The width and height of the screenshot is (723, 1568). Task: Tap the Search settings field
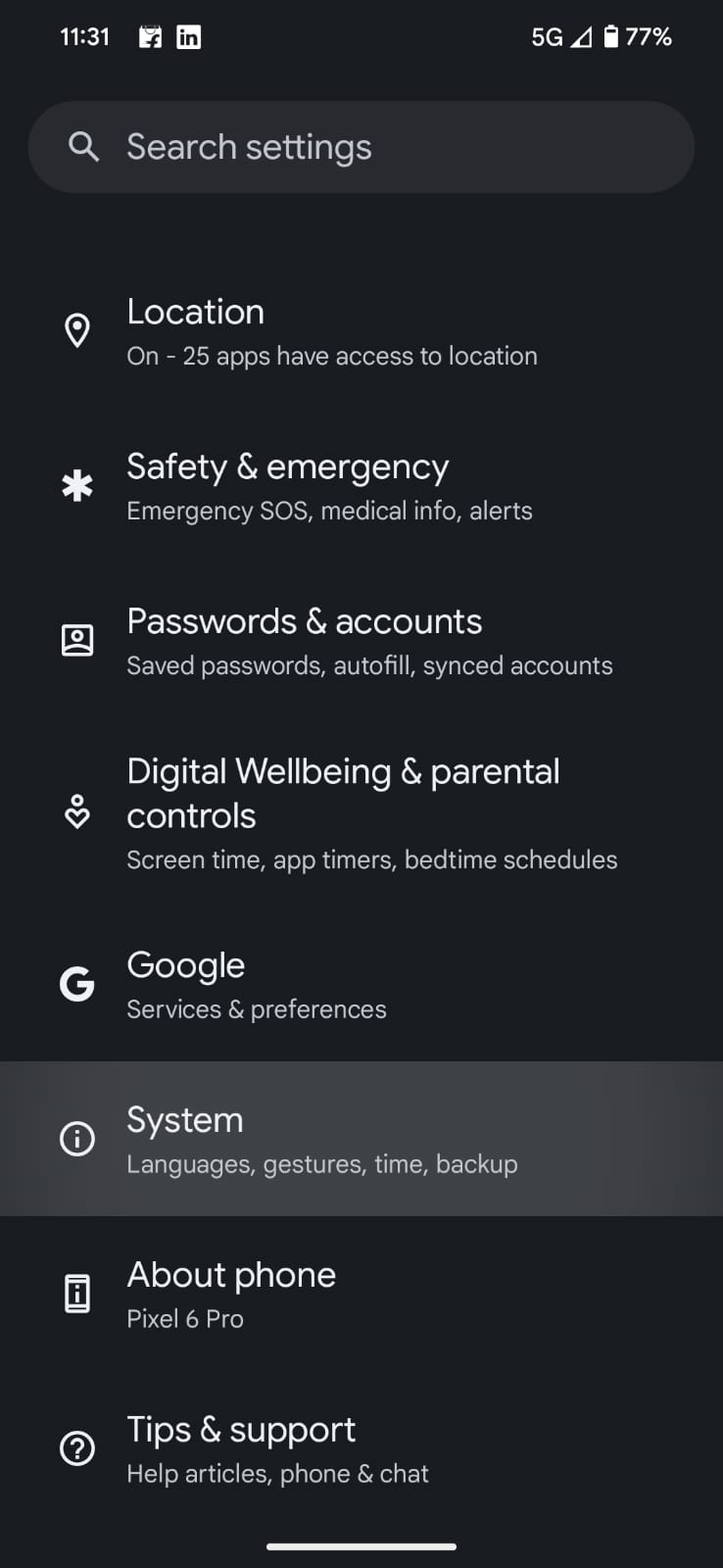(x=361, y=146)
